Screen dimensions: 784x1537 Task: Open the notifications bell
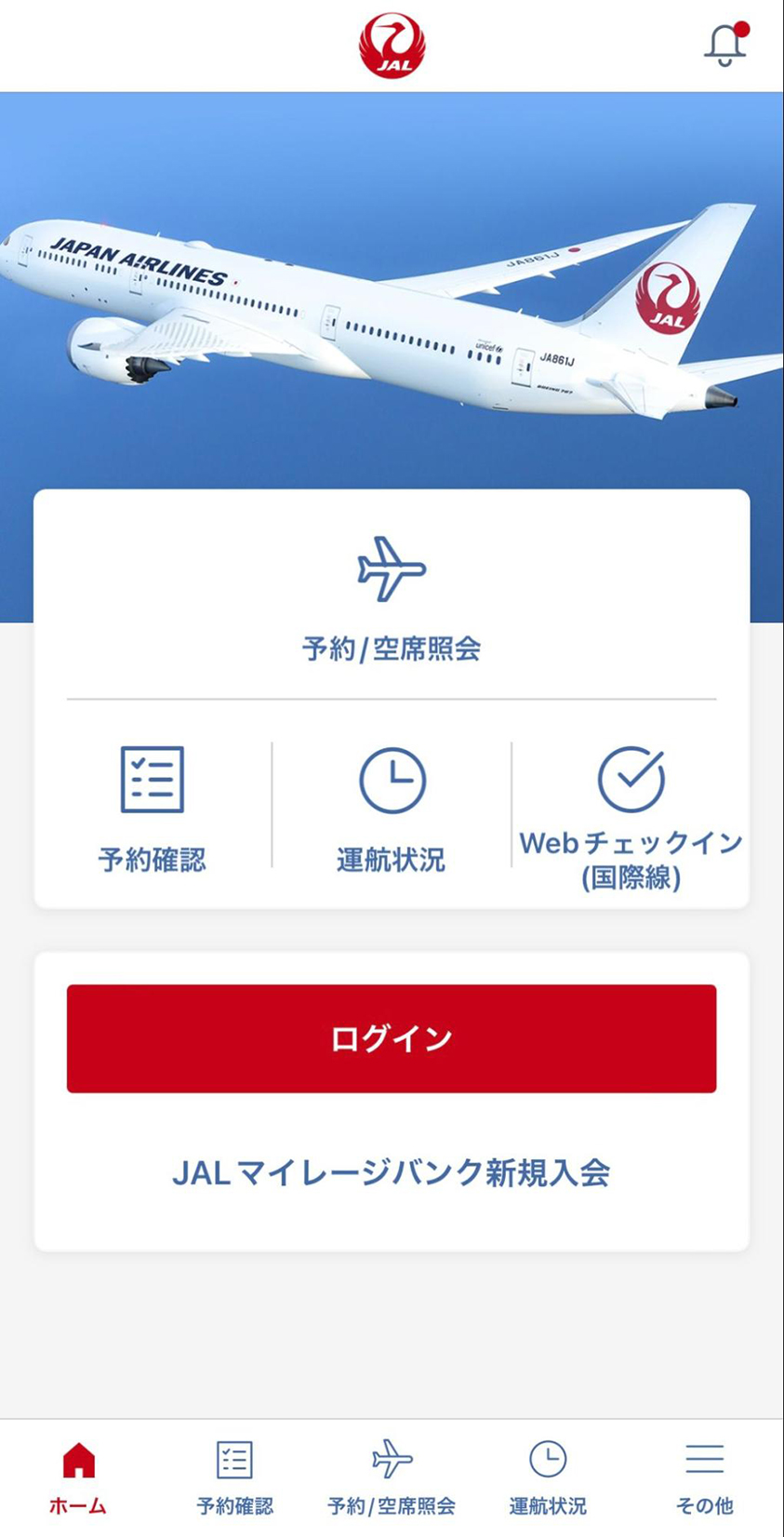[724, 46]
